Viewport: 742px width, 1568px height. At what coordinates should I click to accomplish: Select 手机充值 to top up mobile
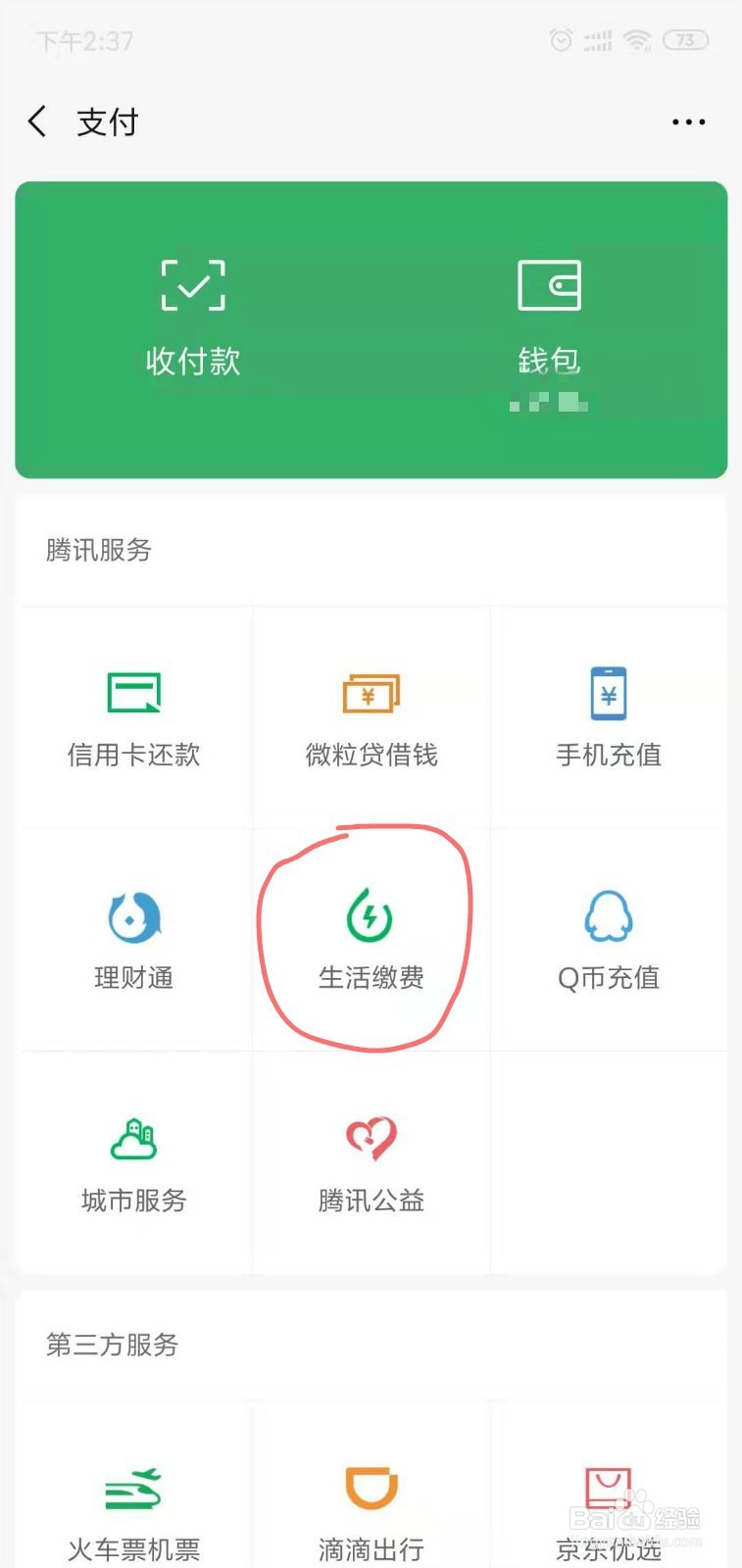click(608, 715)
